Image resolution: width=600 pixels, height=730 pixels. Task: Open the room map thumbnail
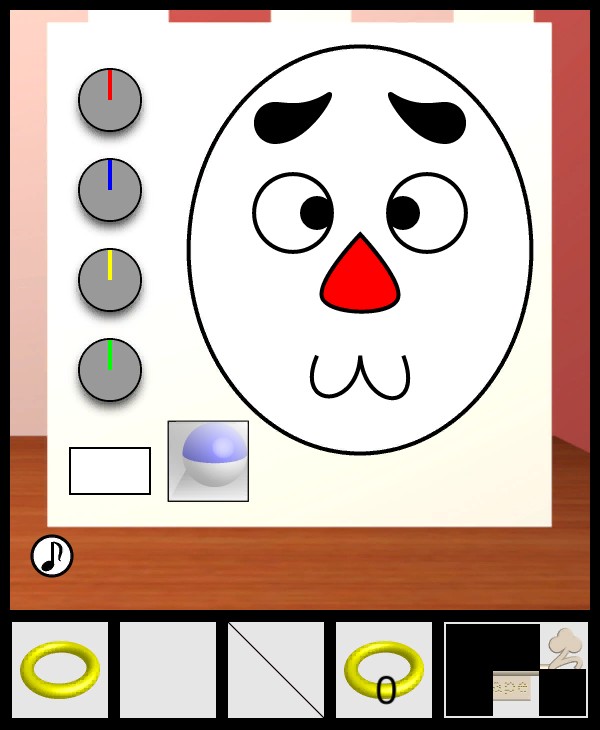tap(516, 670)
